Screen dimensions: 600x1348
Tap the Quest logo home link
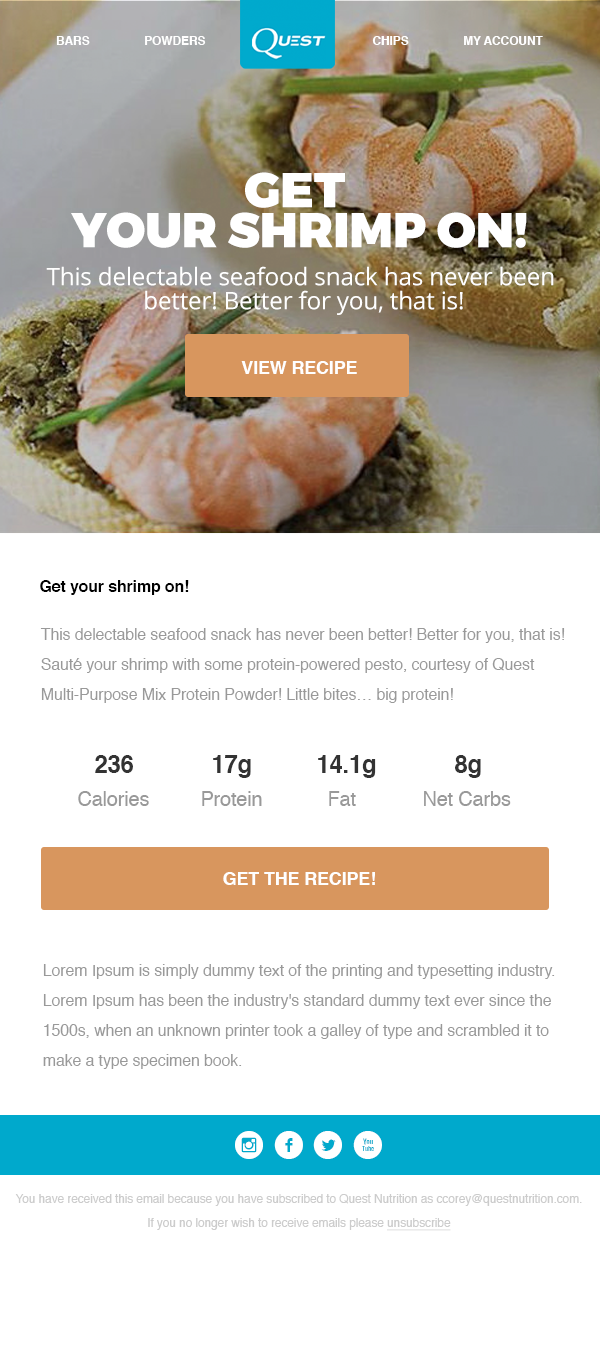(x=288, y=38)
